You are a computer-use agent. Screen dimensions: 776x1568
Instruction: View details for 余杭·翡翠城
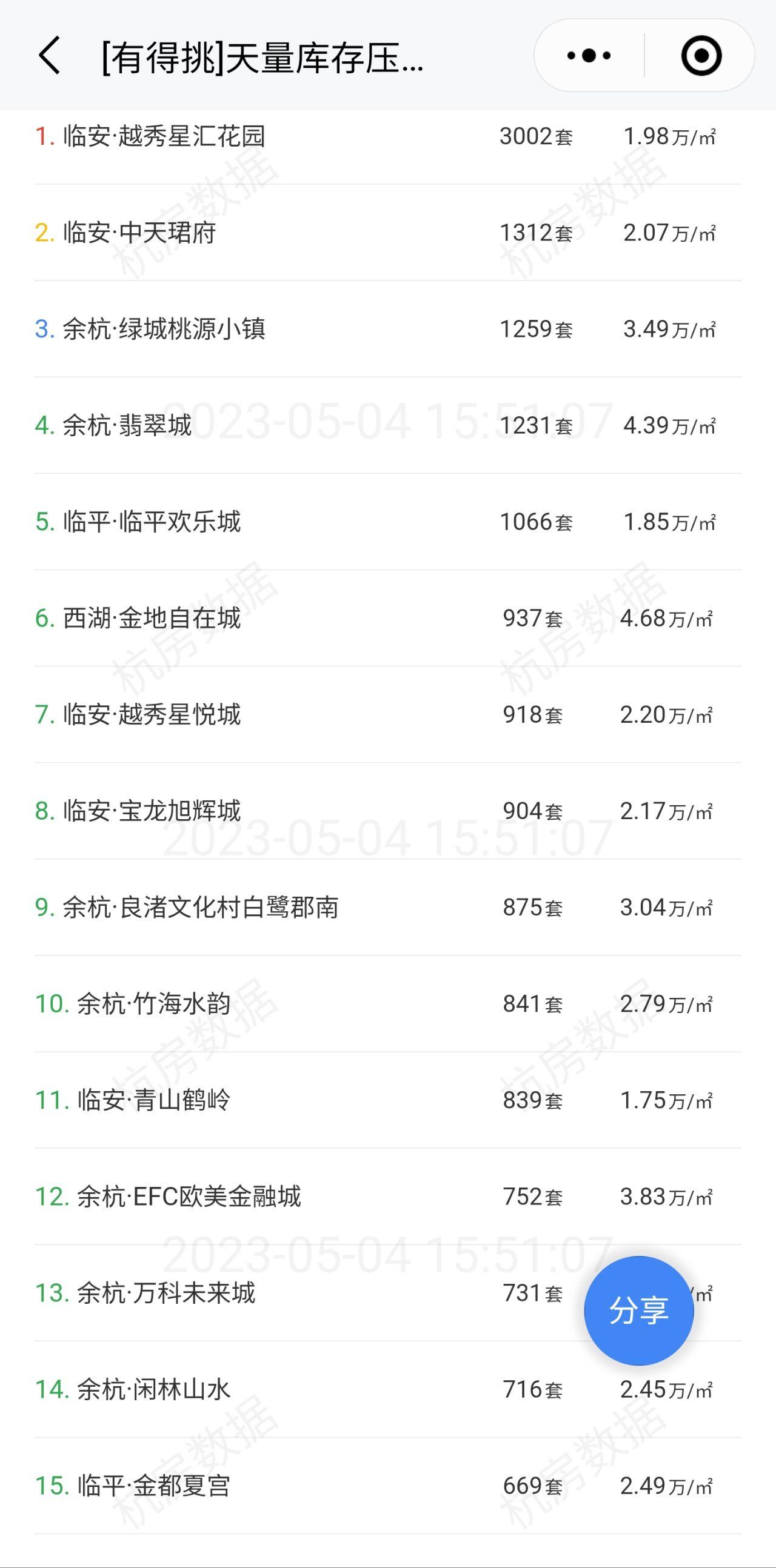(x=387, y=425)
